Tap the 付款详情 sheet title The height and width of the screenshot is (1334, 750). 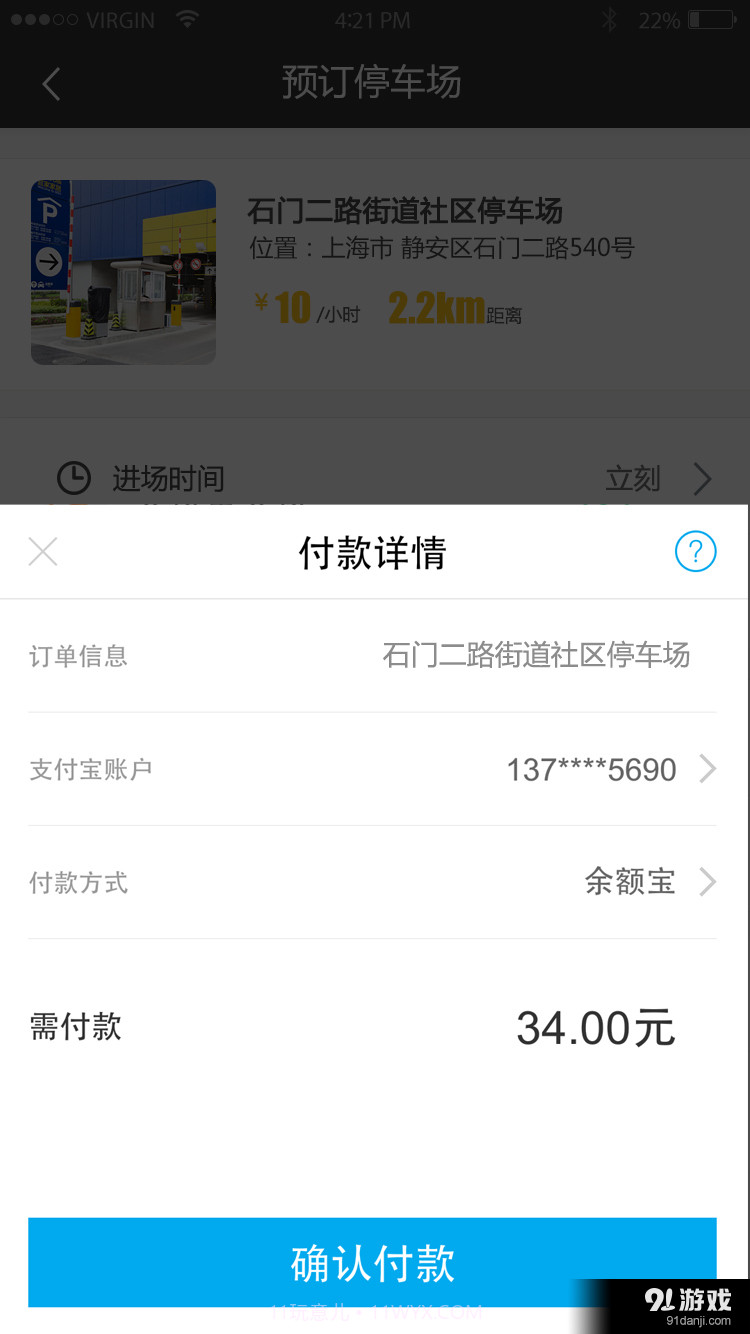[372, 553]
